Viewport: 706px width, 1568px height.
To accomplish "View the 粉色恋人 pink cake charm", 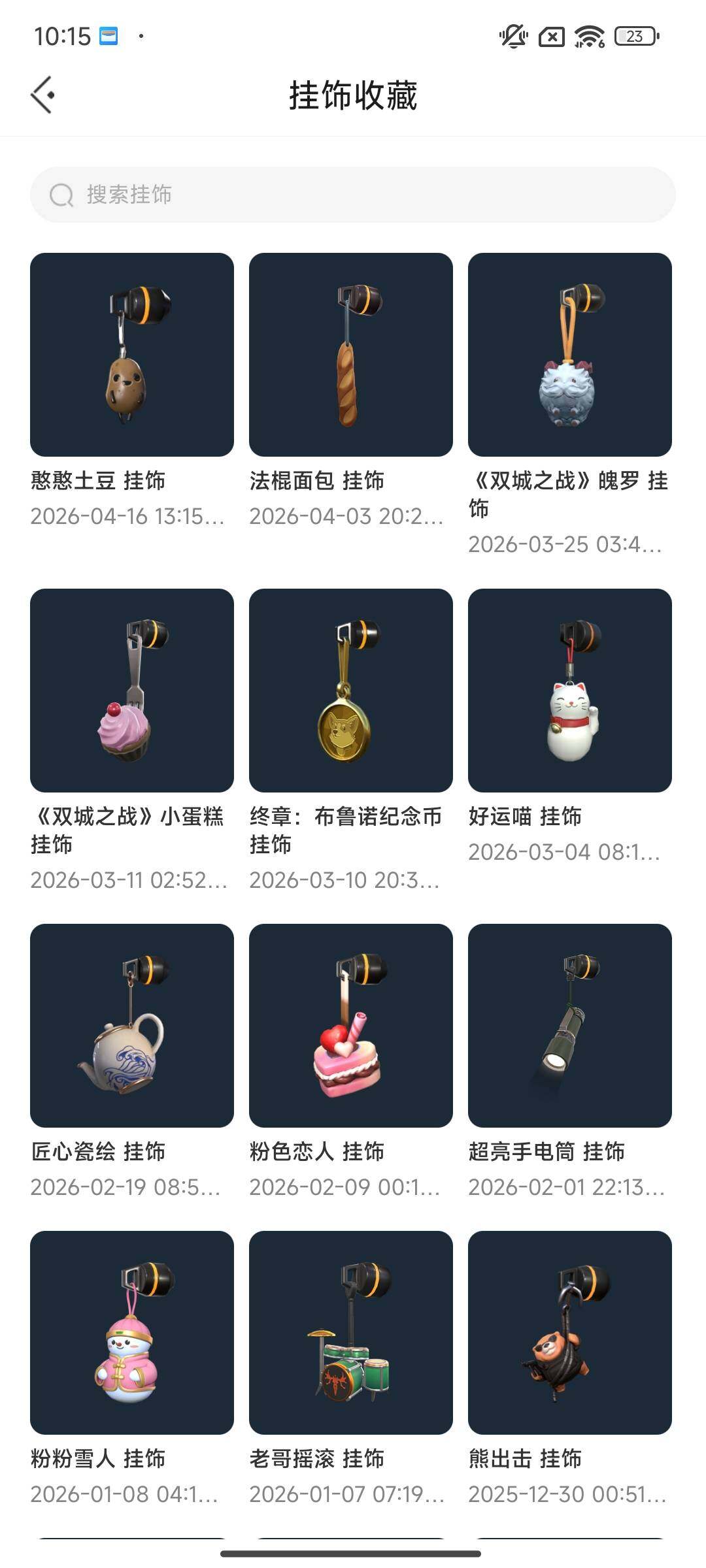I will coord(350,1024).
